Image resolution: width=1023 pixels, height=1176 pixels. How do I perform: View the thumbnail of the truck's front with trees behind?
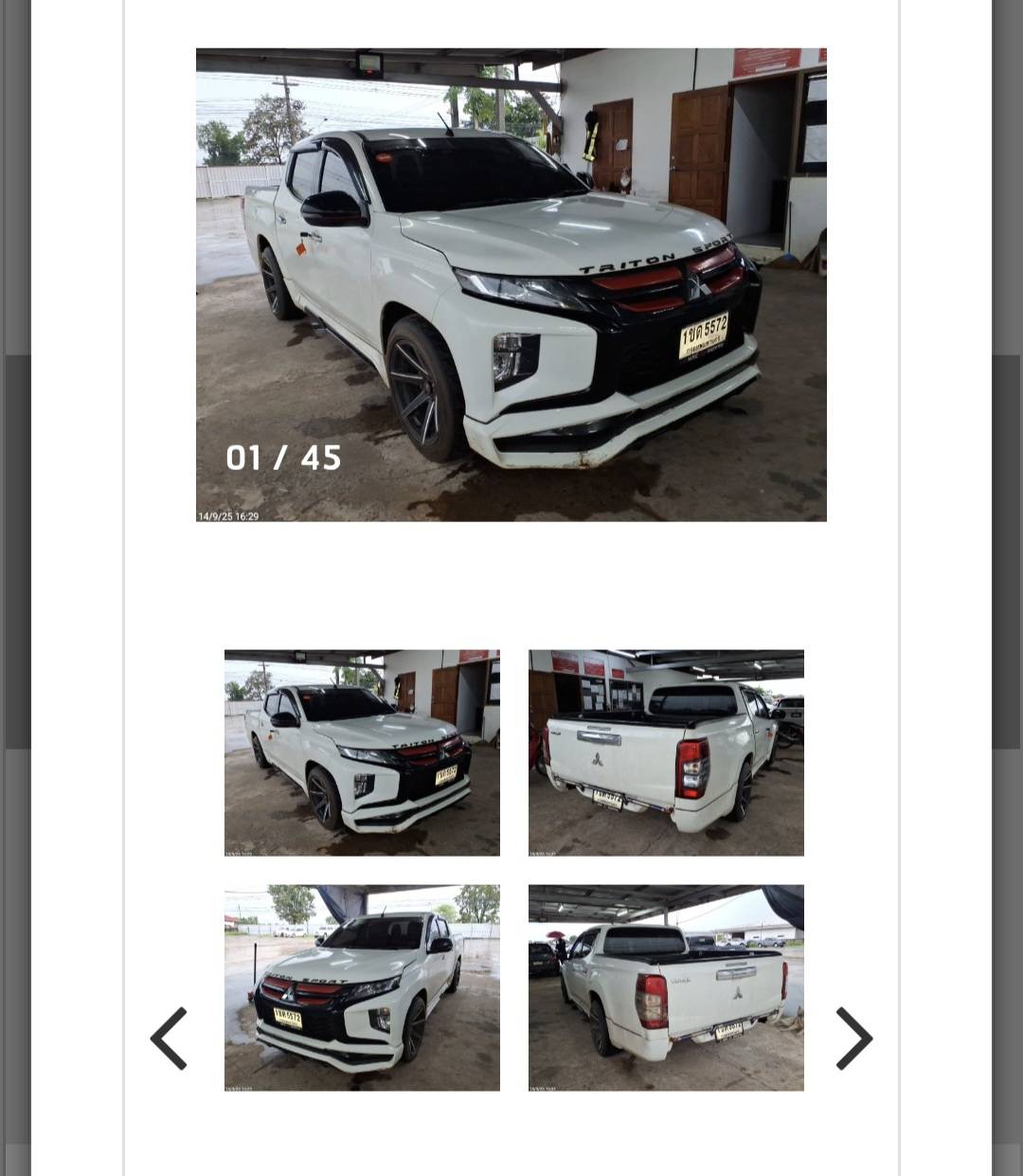[362, 987]
